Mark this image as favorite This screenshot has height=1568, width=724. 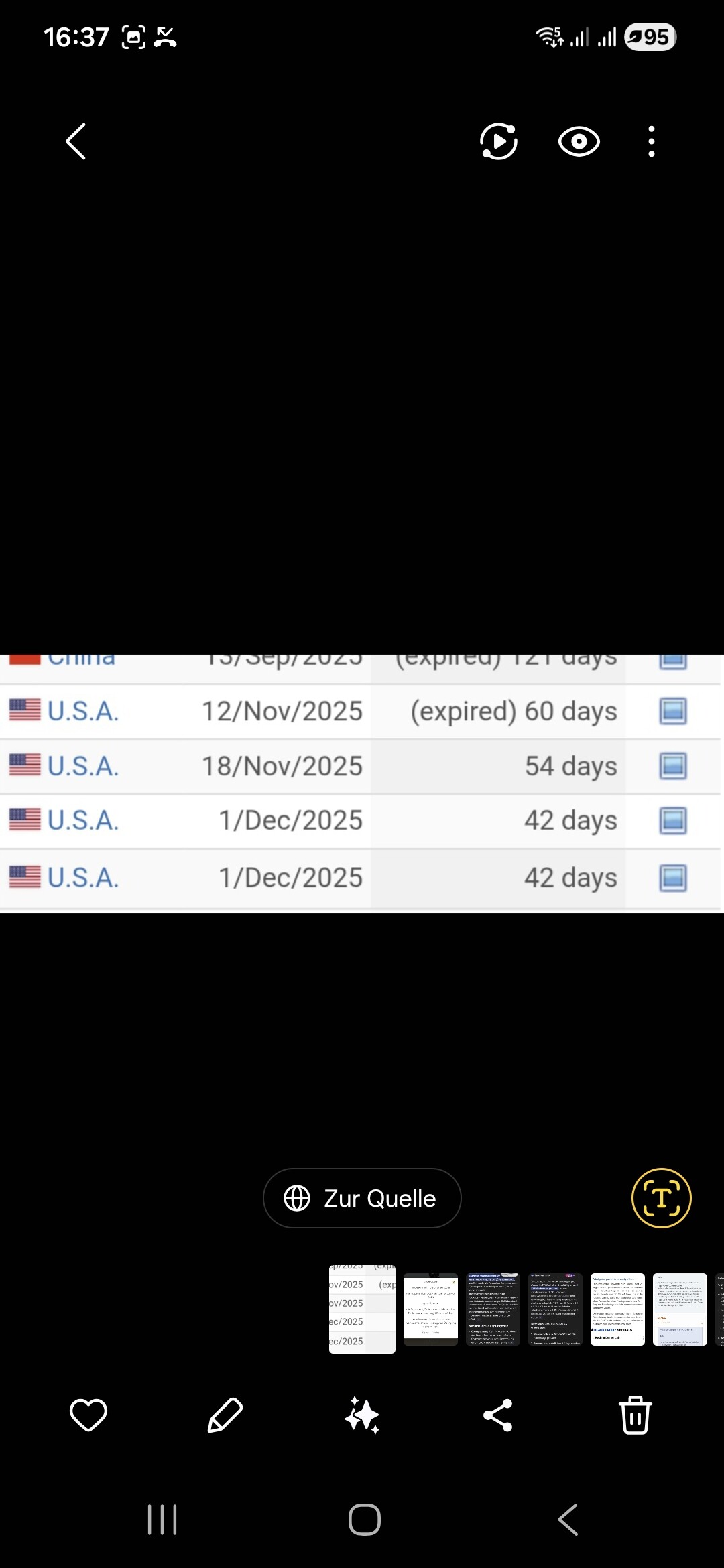tap(88, 1415)
